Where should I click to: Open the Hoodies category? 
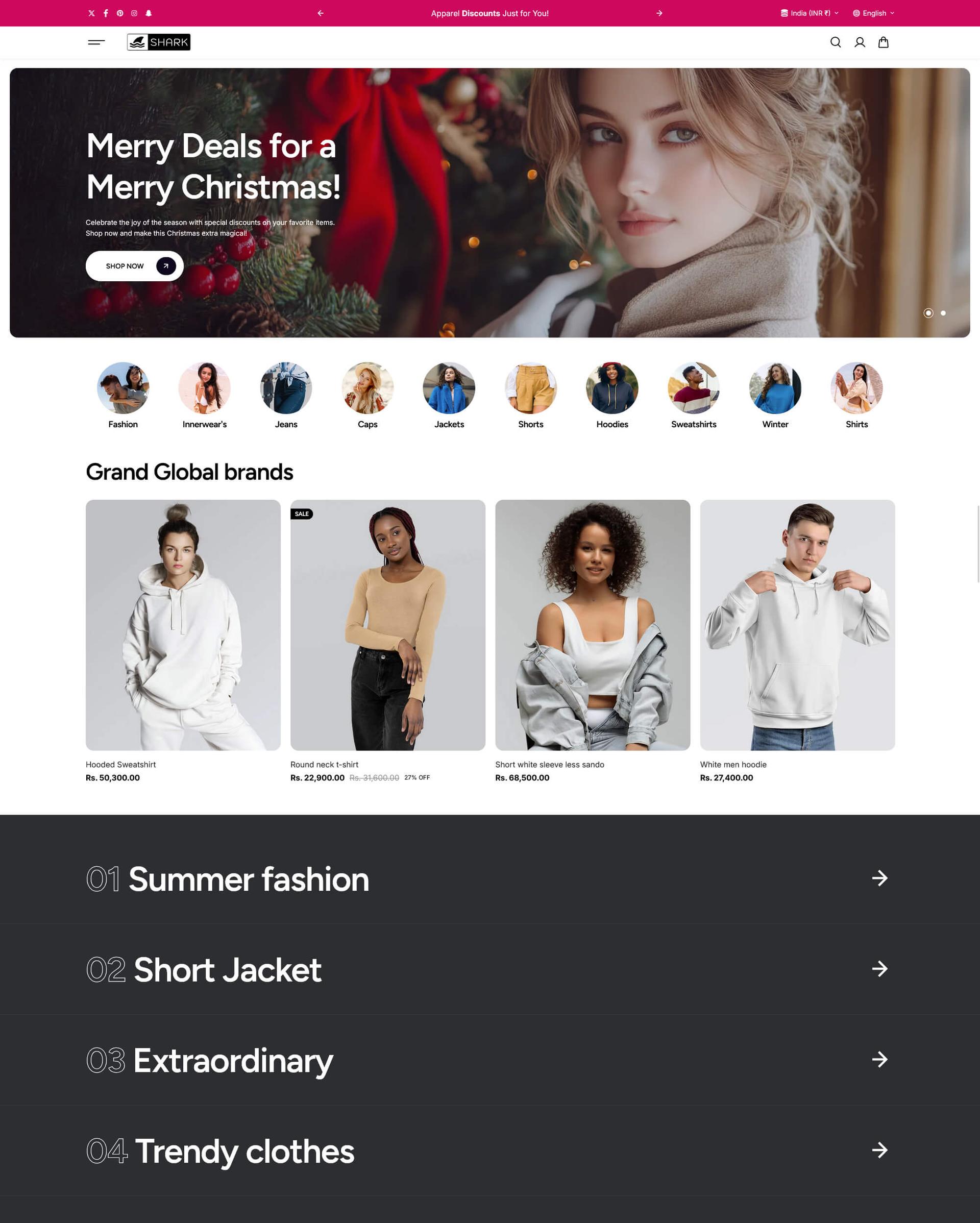612,388
